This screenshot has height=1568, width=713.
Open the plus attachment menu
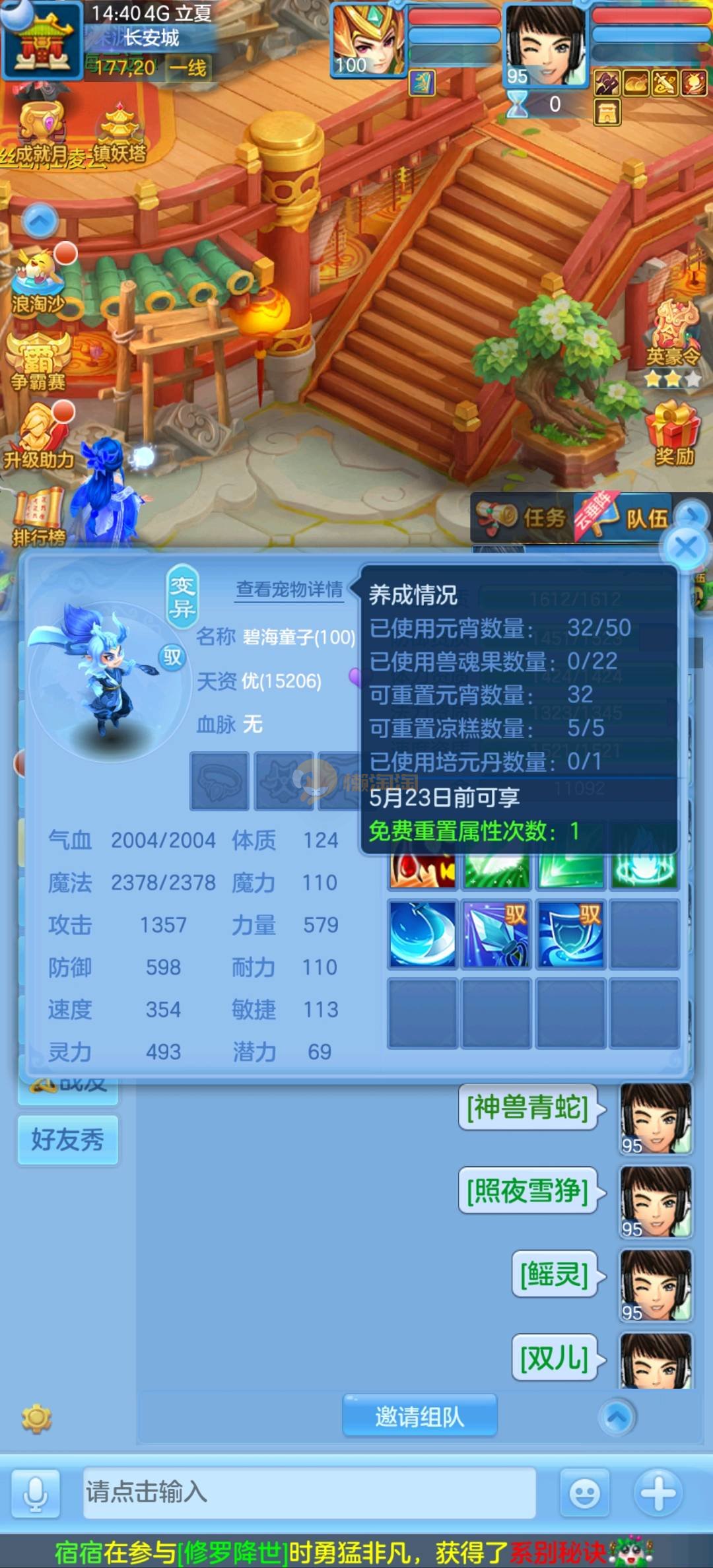pos(658,1493)
